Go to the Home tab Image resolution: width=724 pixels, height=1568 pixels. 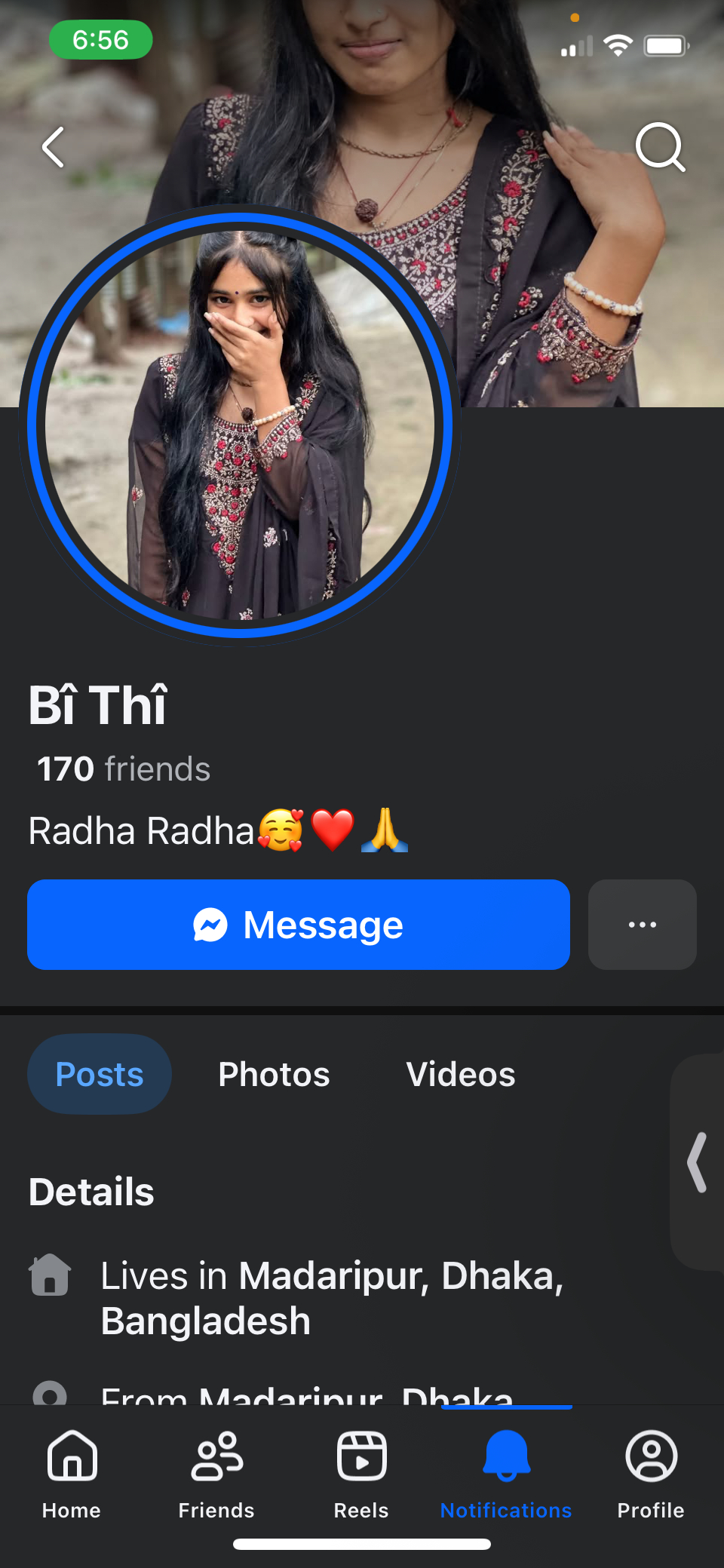point(72,1474)
